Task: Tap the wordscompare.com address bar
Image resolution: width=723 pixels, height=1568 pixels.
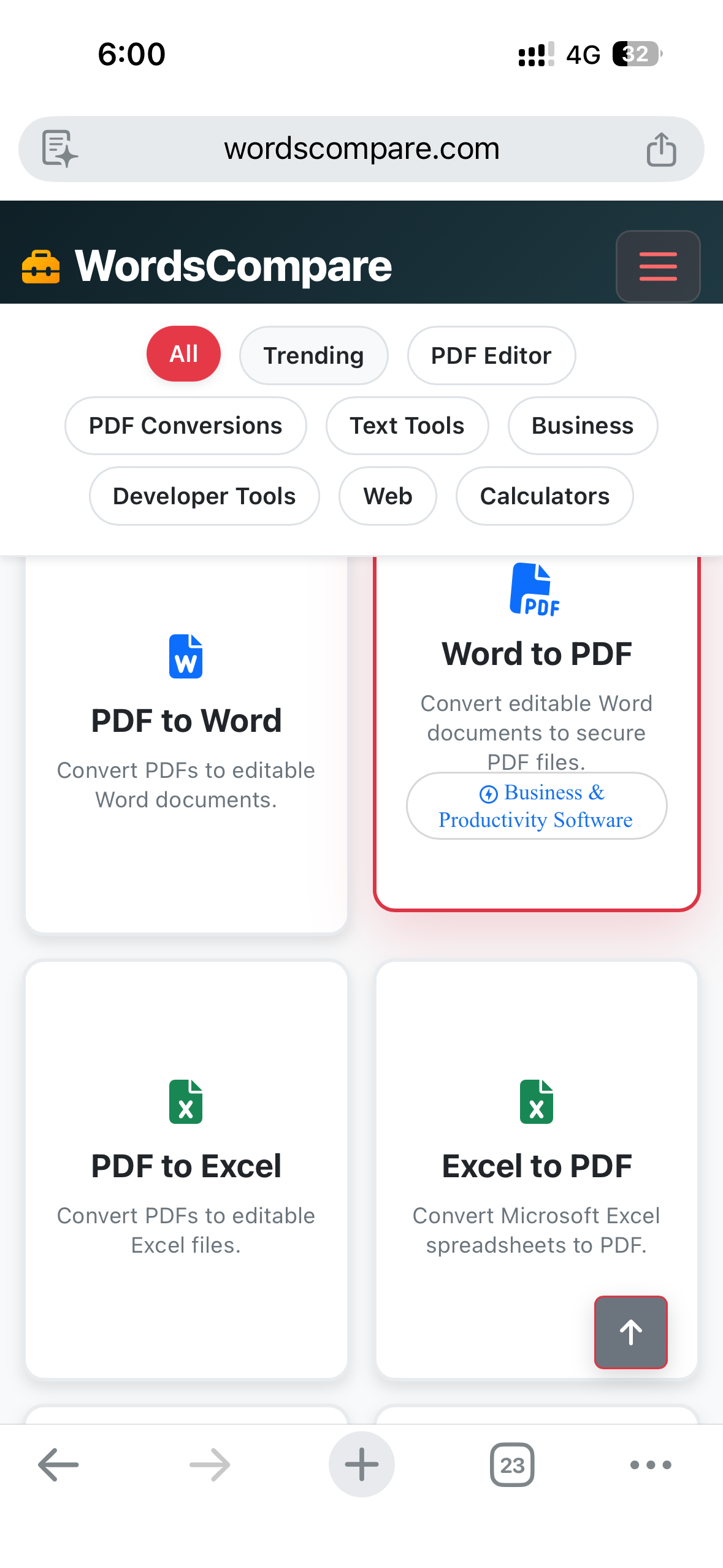Action: [361, 148]
